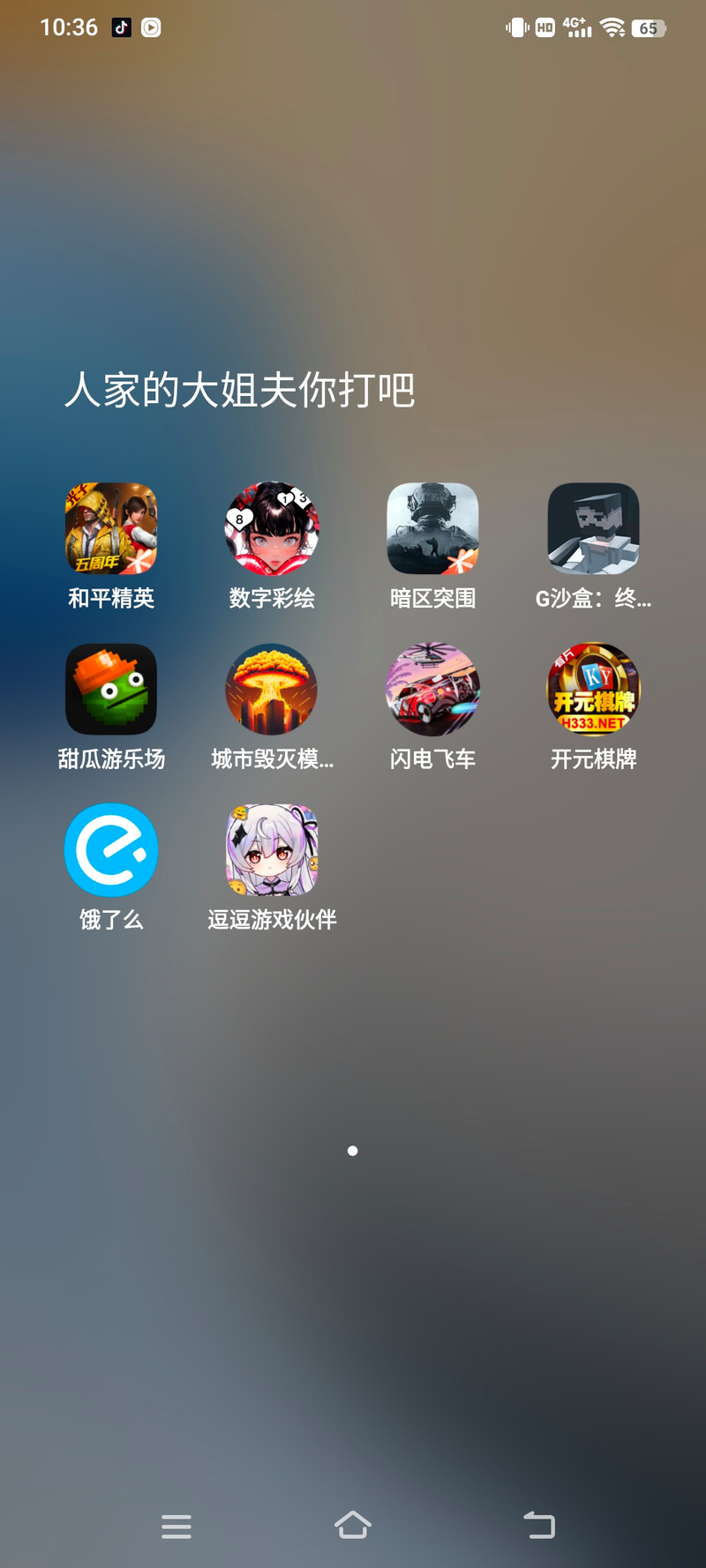Viewport: 706px width, 1568px height.
Task: Open the 数字彩绘 coloring app
Action: coord(271,527)
